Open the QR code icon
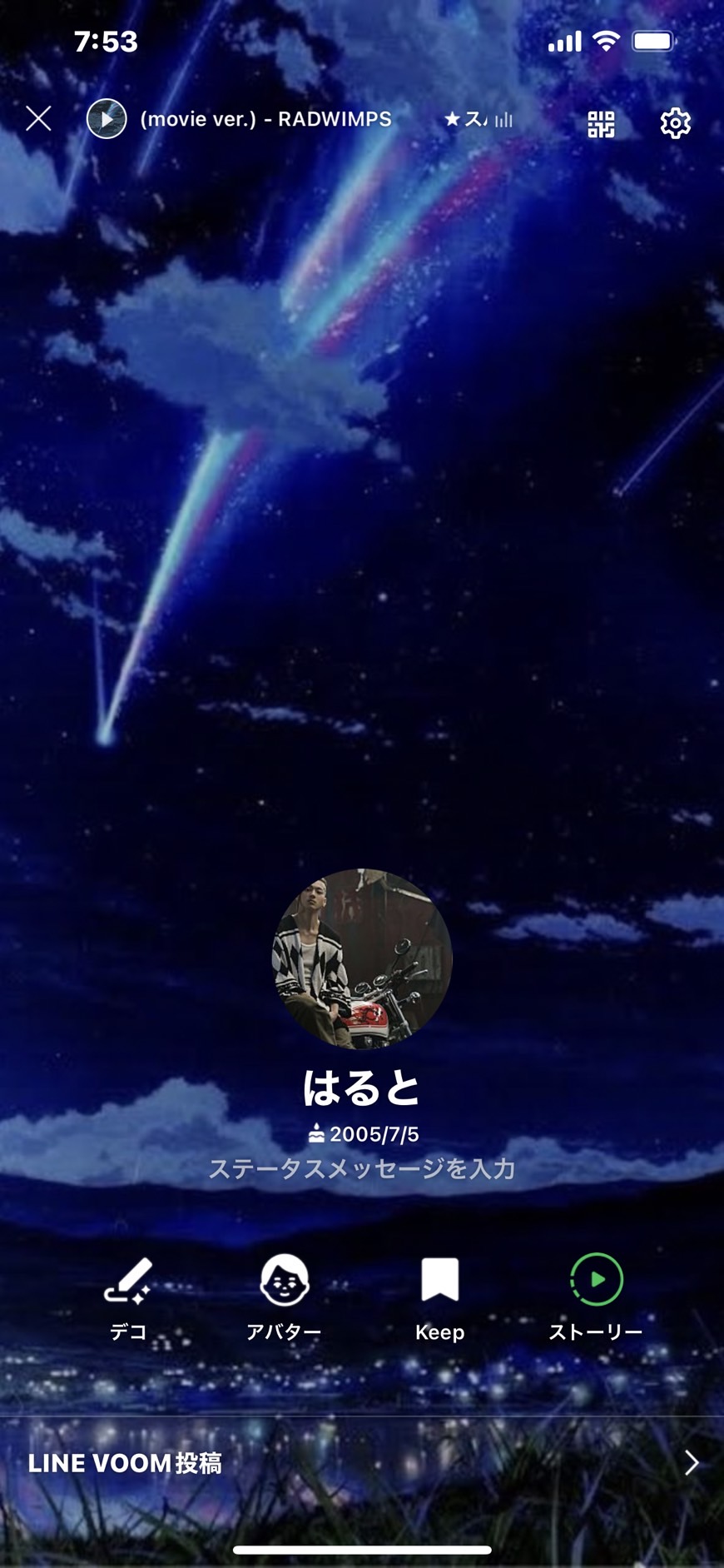Image resolution: width=724 pixels, height=1568 pixels. (600, 123)
